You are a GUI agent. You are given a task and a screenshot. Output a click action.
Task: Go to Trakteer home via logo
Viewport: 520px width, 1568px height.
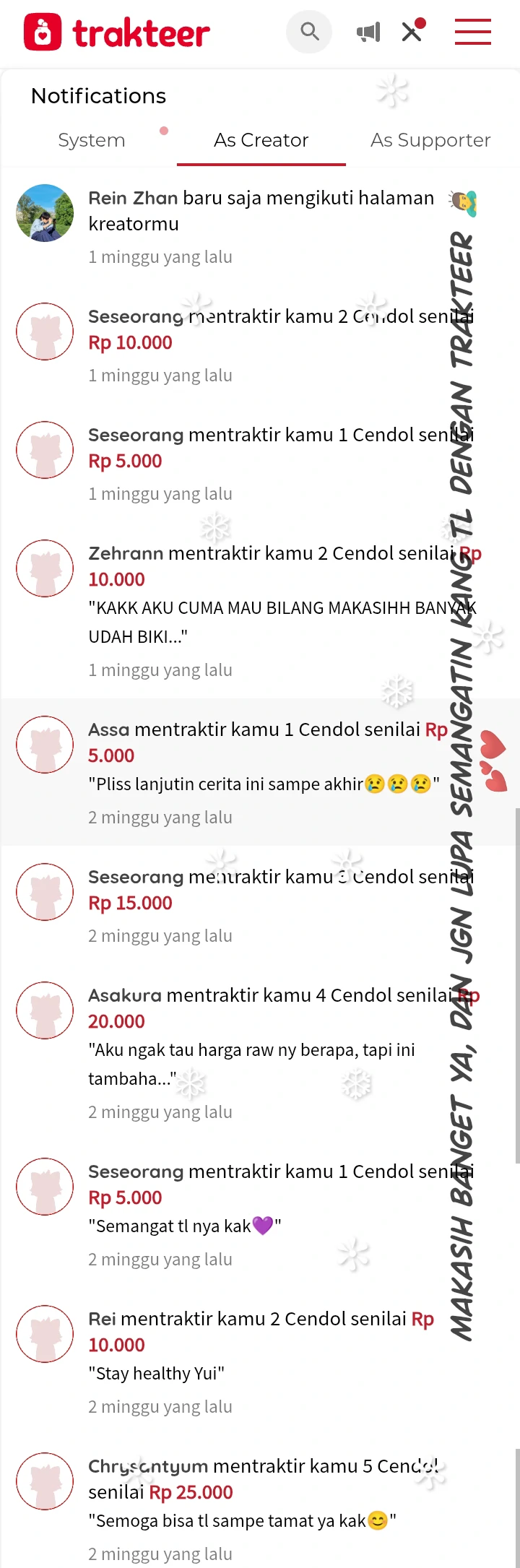tap(117, 33)
